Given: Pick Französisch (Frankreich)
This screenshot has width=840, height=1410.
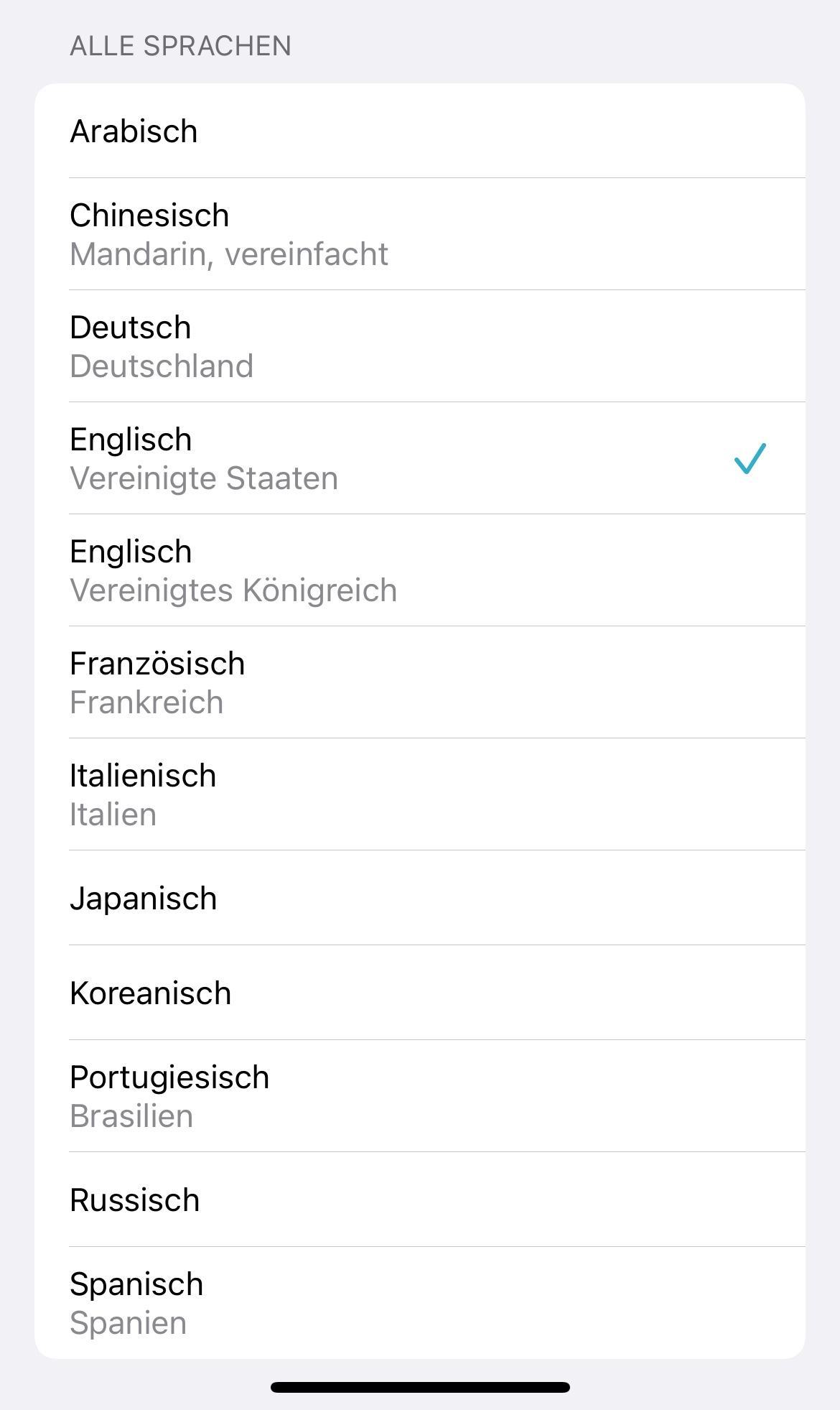Looking at the screenshot, I should (420, 682).
